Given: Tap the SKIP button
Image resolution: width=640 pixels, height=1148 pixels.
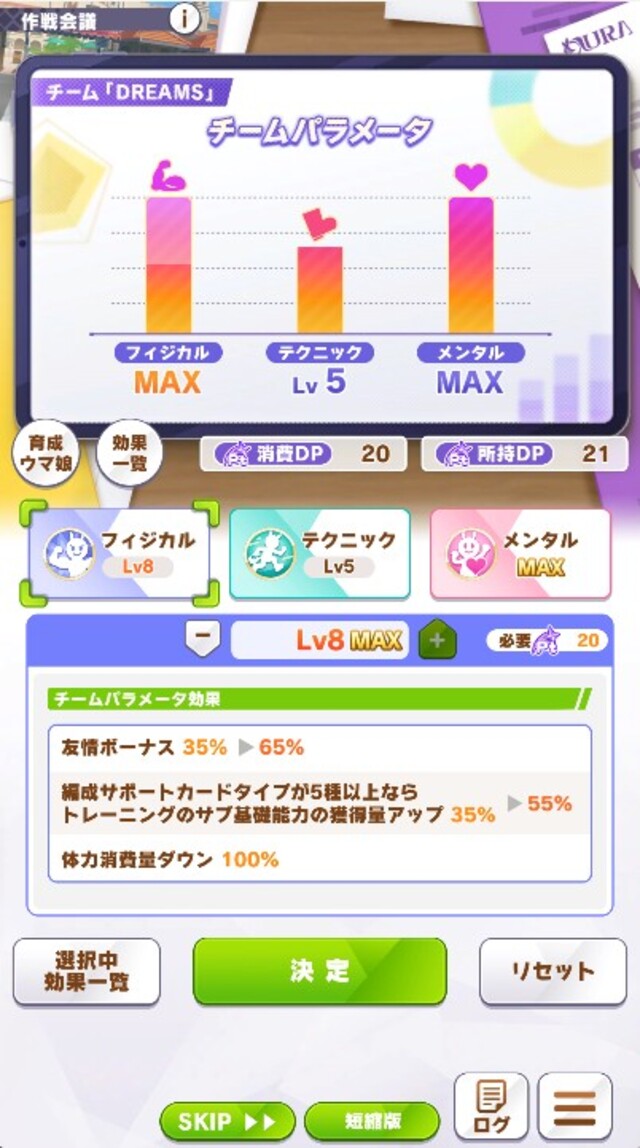Looking at the screenshot, I should point(227,1121).
